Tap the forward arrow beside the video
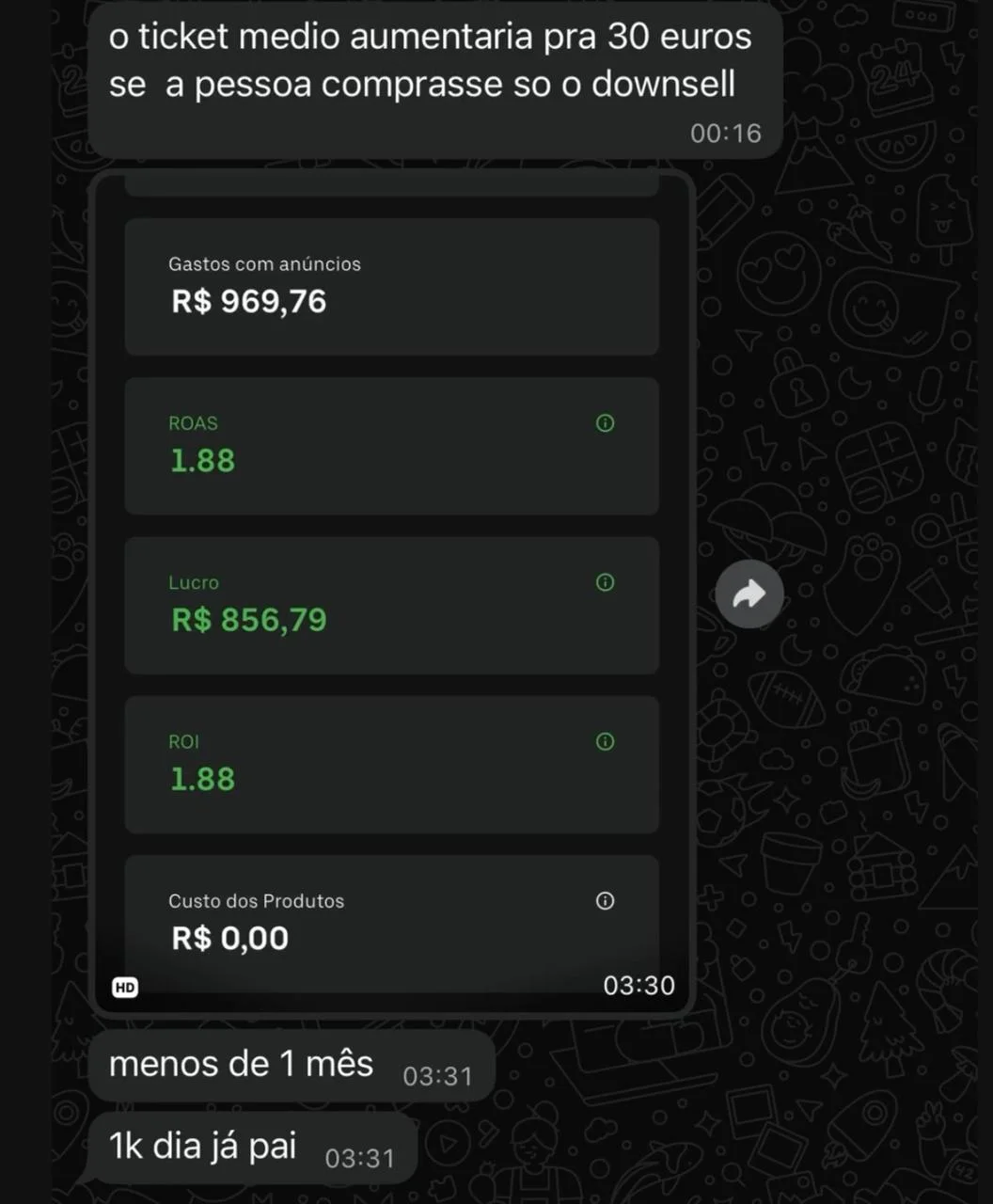993x1204 pixels. (749, 593)
